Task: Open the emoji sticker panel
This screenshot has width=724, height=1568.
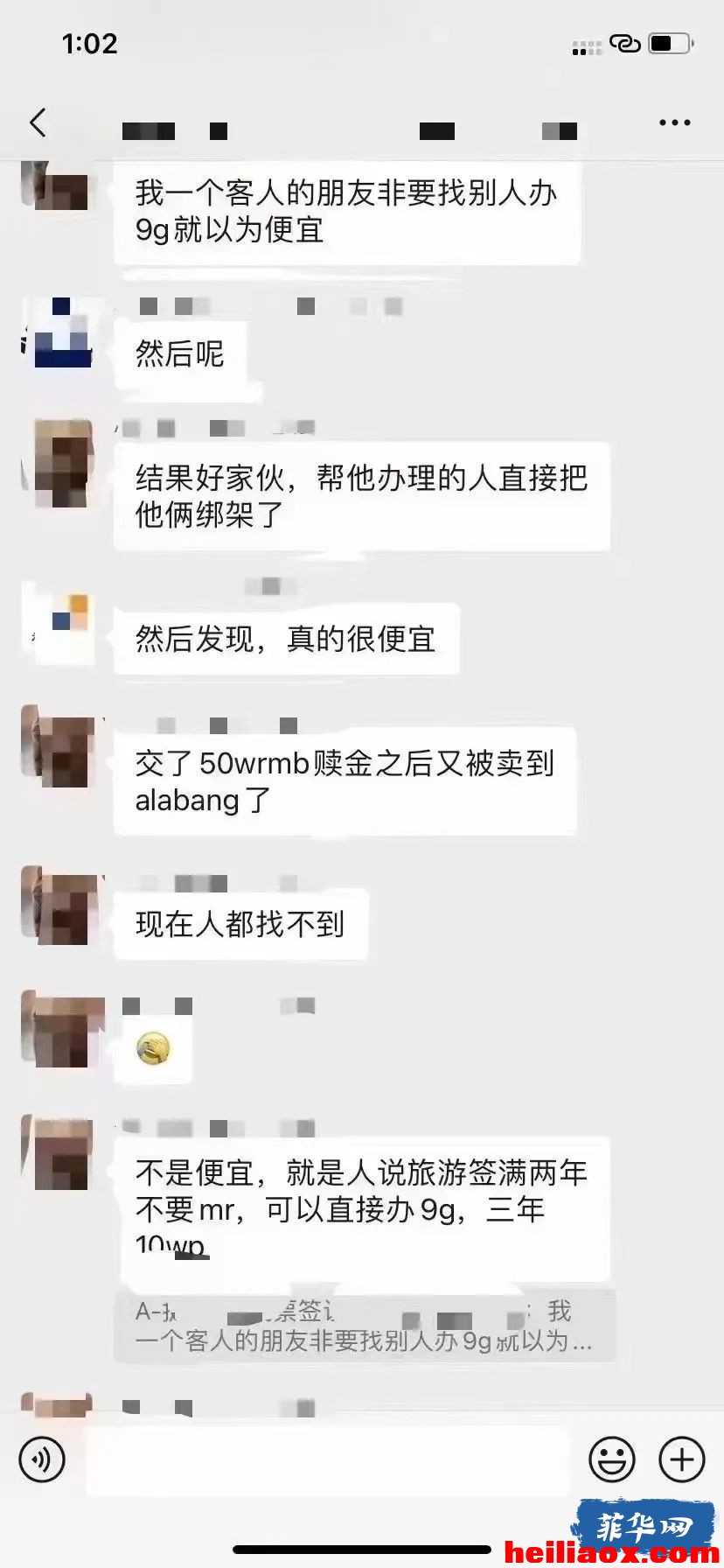Action: click(x=611, y=1459)
